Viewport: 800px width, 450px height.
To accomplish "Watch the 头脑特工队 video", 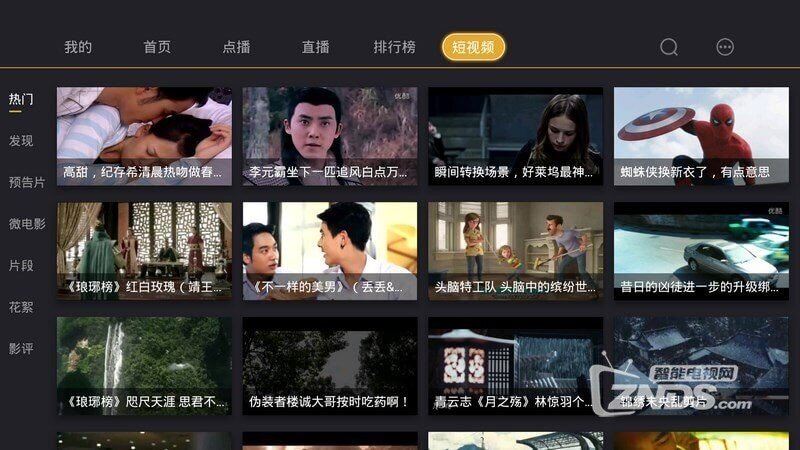I will (x=515, y=251).
